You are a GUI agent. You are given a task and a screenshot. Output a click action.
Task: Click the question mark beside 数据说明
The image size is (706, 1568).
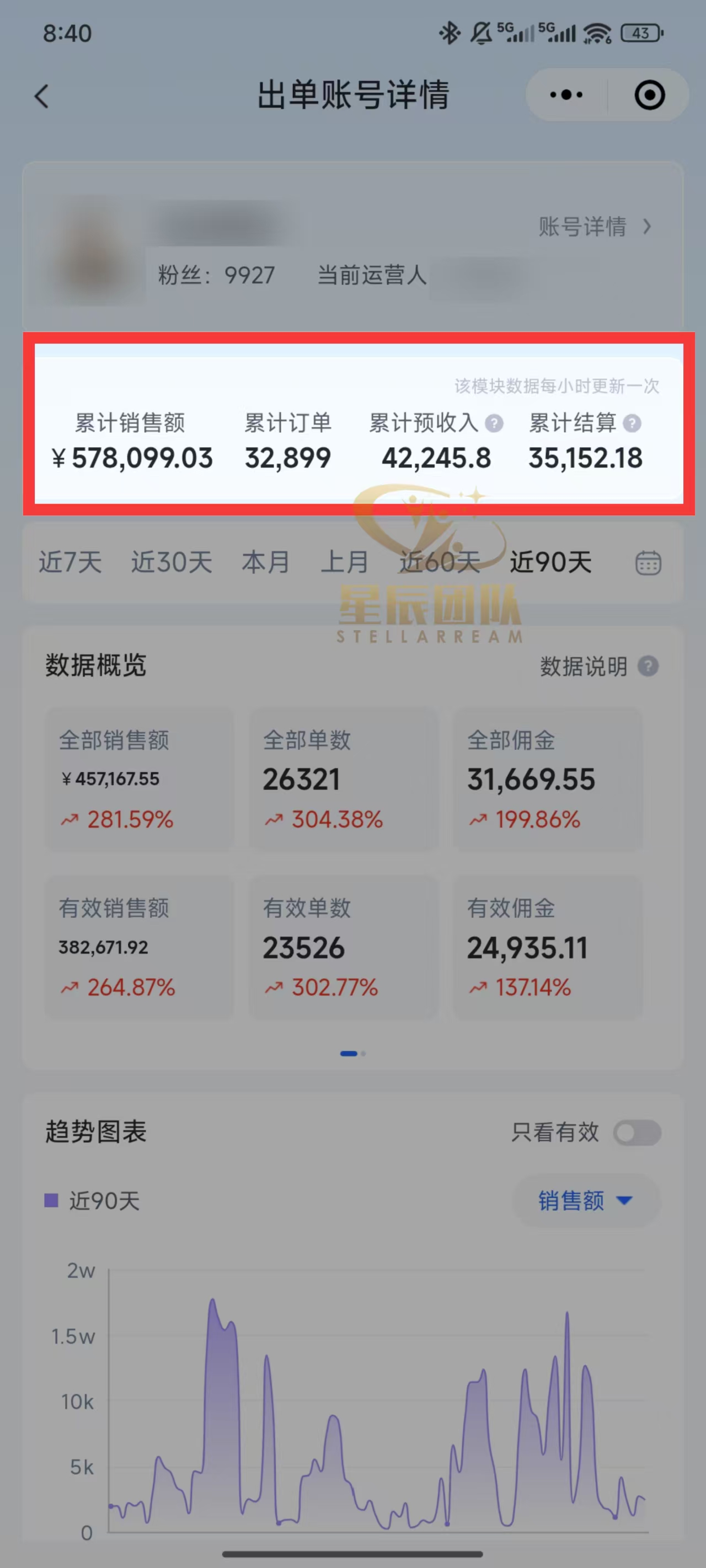pyautogui.click(x=648, y=667)
